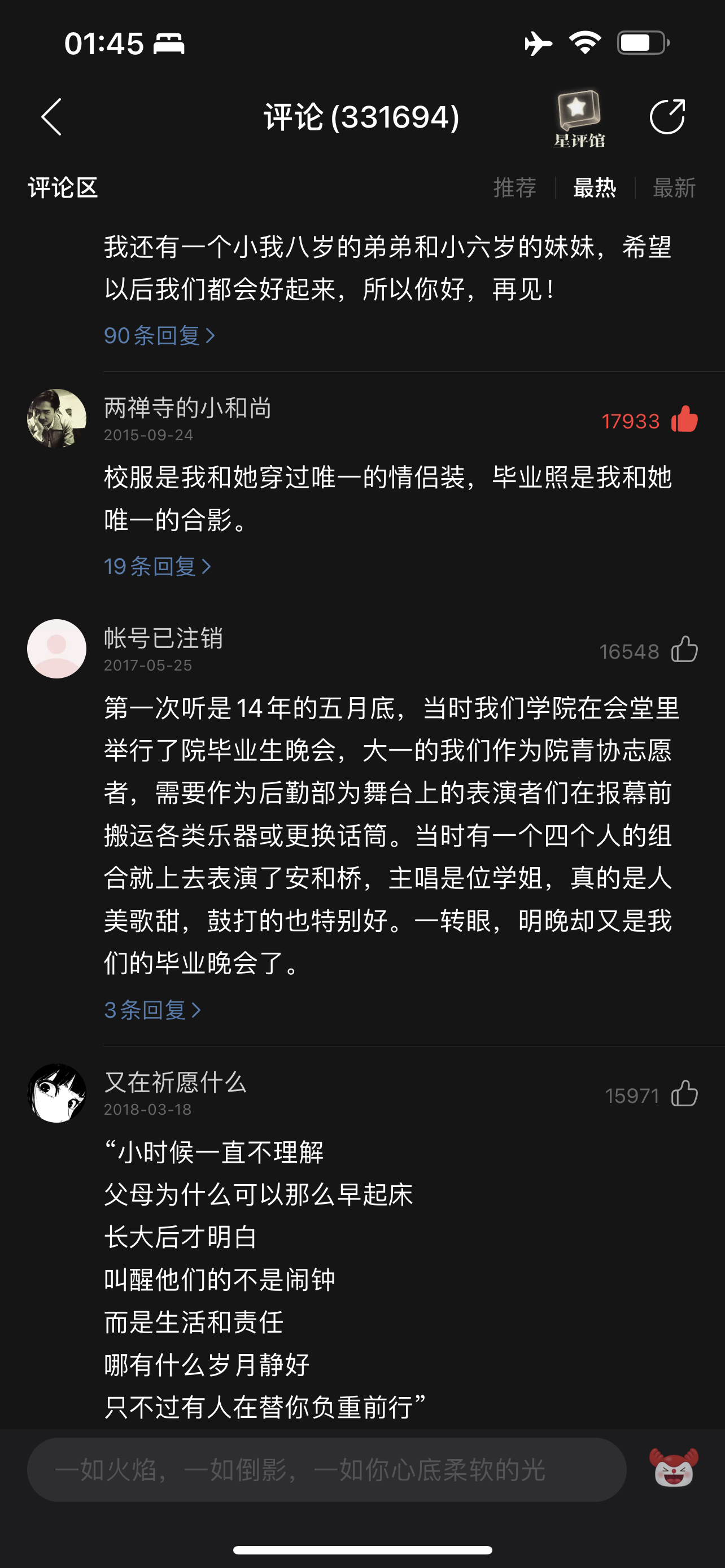This screenshot has height=1568, width=725.
Task: Like the comment by 帐号已注销
Action: pyautogui.click(x=684, y=650)
